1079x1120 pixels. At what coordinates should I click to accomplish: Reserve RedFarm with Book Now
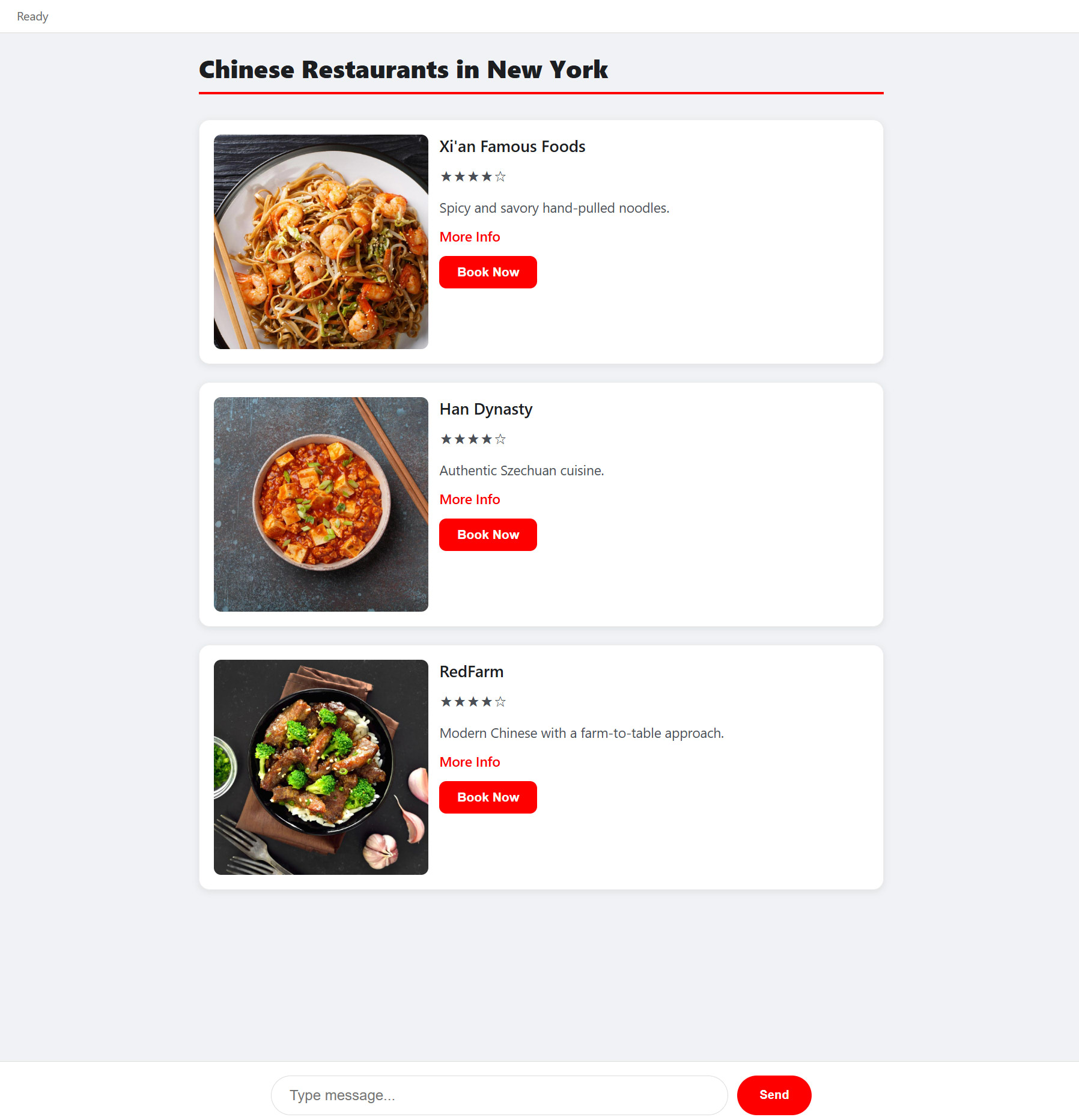(487, 797)
